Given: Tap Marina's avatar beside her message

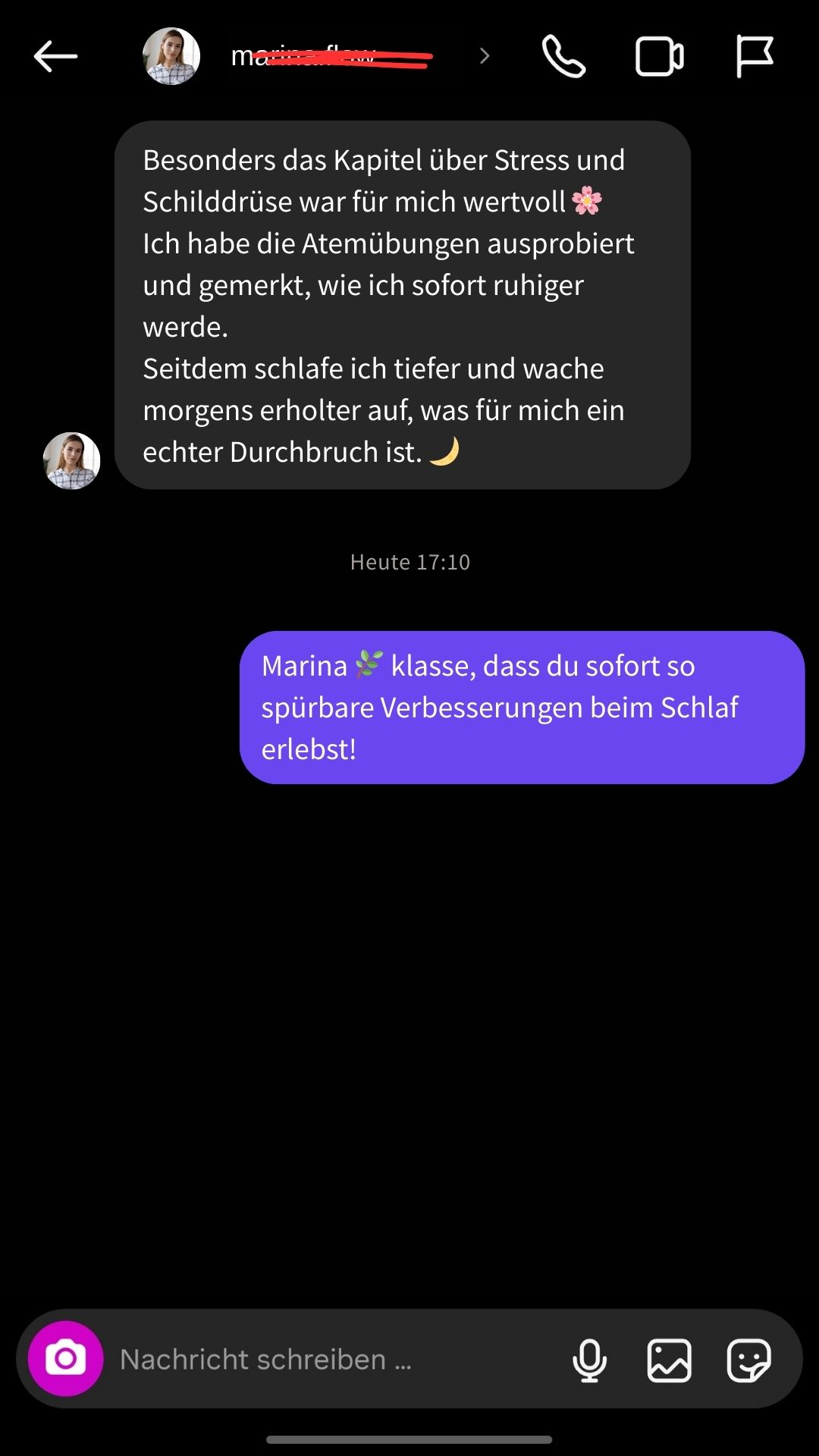Looking at the screenshot, I should [x=72, y=461].
